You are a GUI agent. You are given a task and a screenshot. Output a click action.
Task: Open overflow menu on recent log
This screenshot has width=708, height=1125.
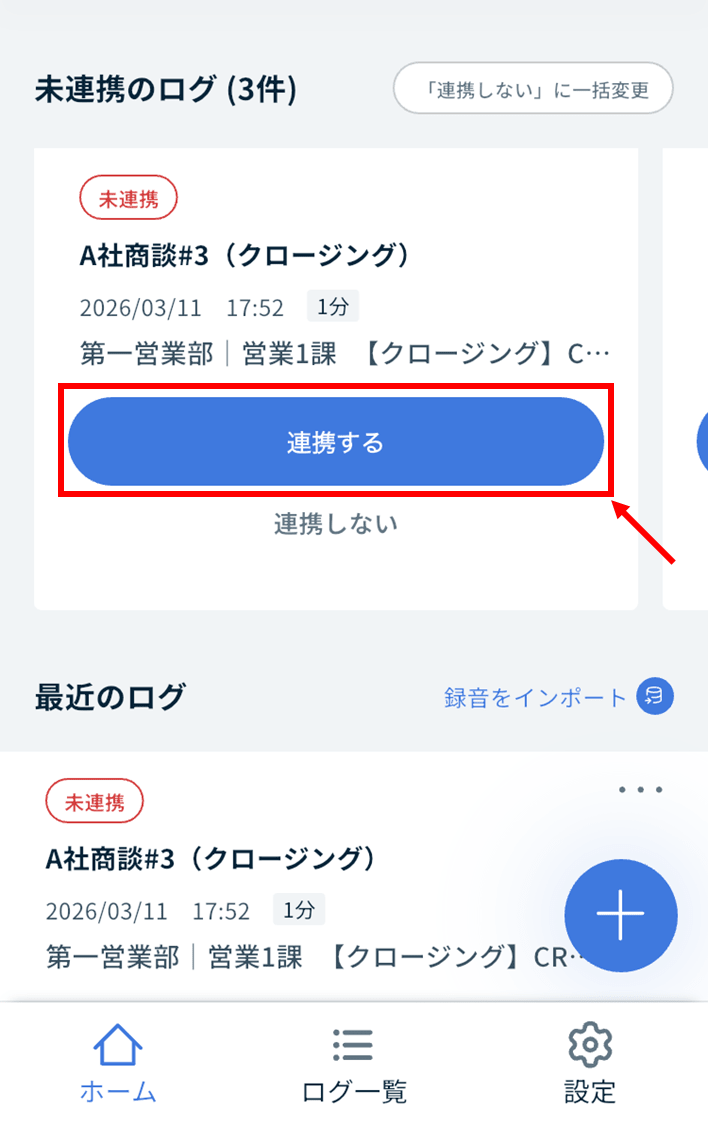pyautogui.click(x=640, y=790)
